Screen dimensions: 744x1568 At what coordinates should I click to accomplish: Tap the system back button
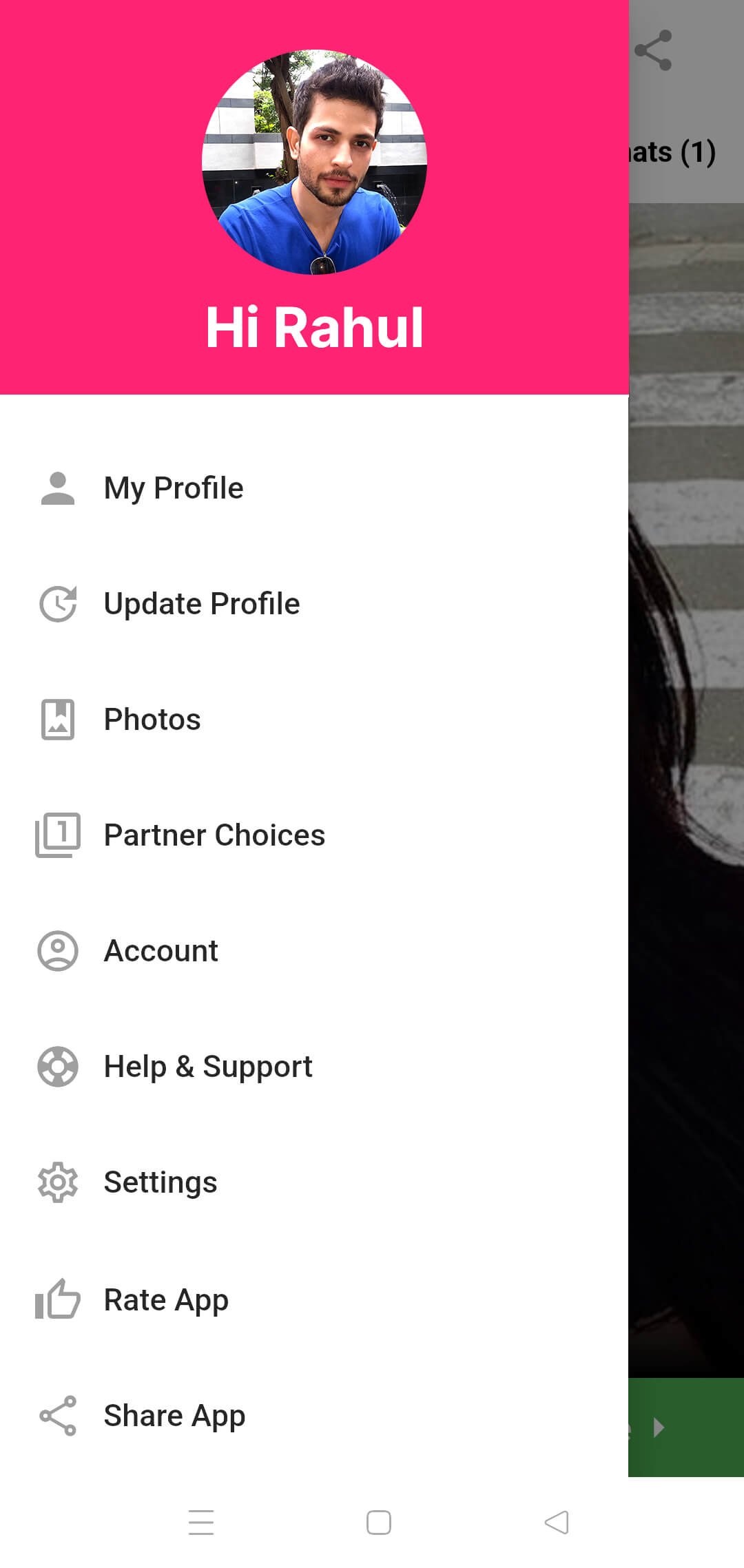[x=557, y=1522]
